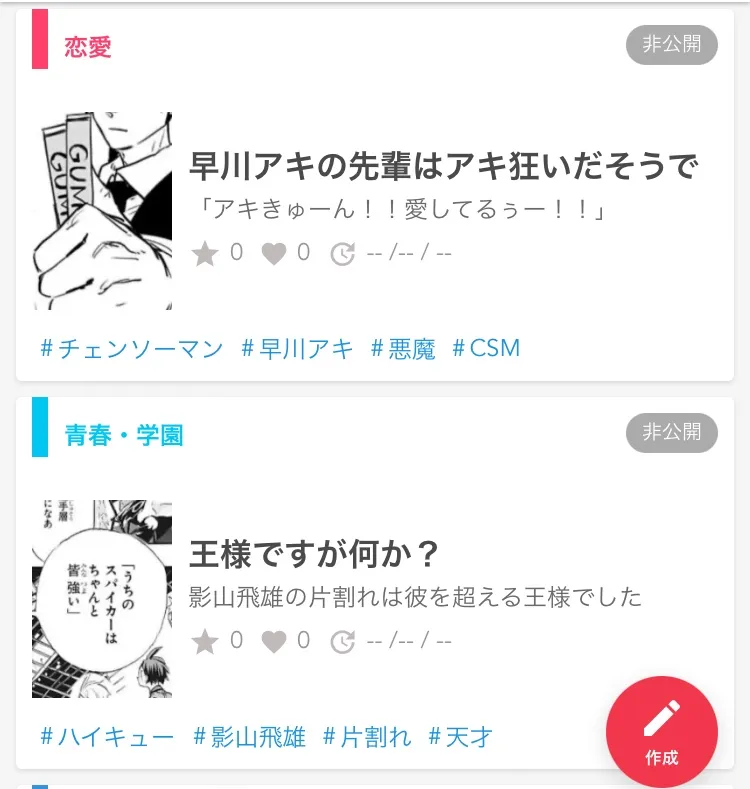The image size is (750, 789).
Task: Open the #ハイキュー tag
Action: click(x=107, y=737)
